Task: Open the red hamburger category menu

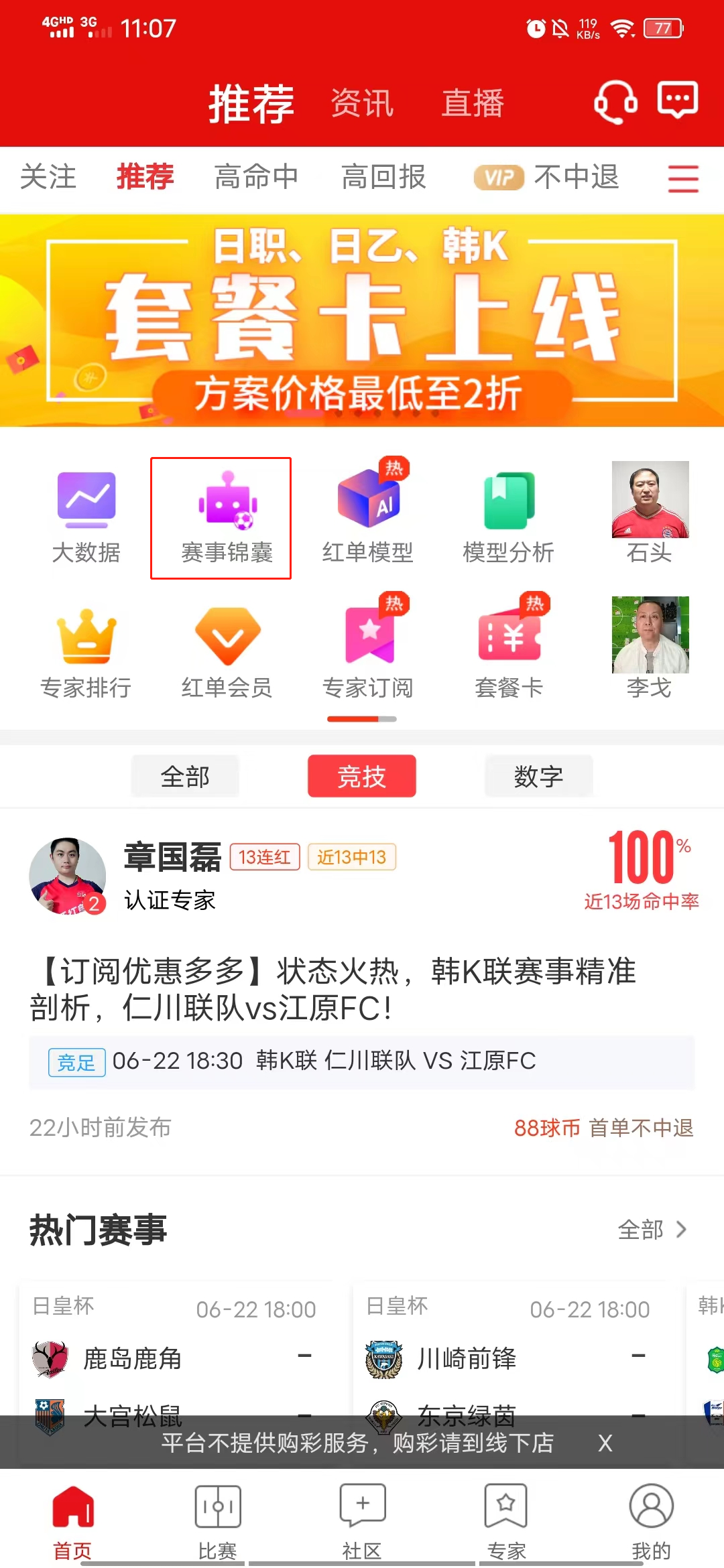Action: pos(683,179)
